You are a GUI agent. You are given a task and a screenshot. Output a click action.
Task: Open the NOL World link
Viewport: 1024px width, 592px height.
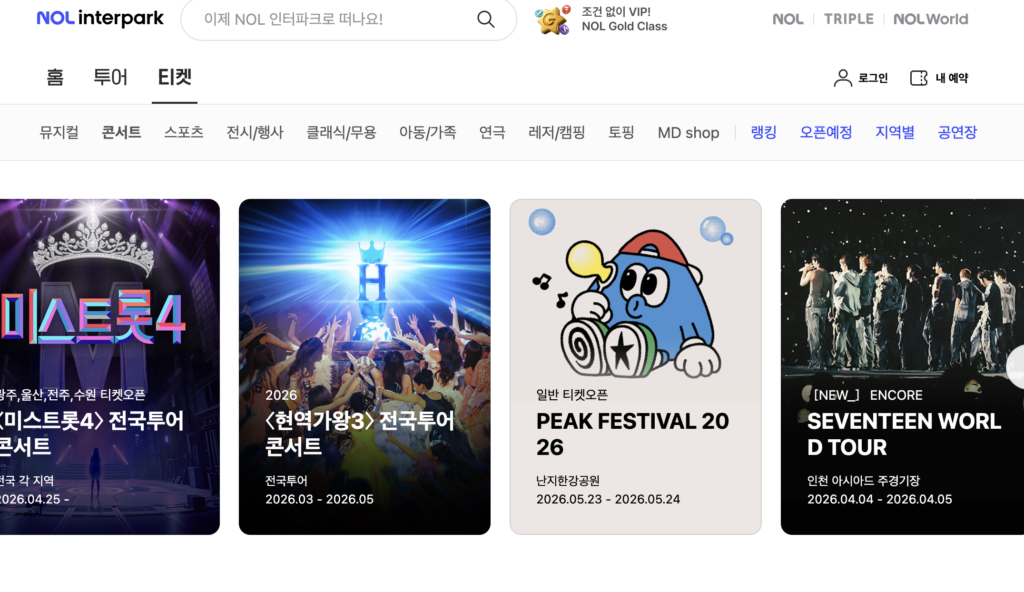coord(930,19)
